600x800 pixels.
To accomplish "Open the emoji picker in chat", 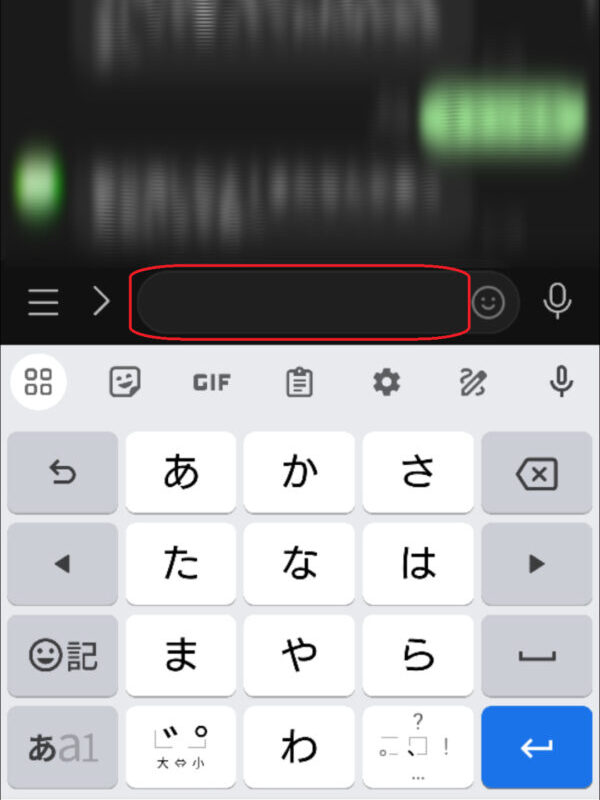I will point(488,302).
